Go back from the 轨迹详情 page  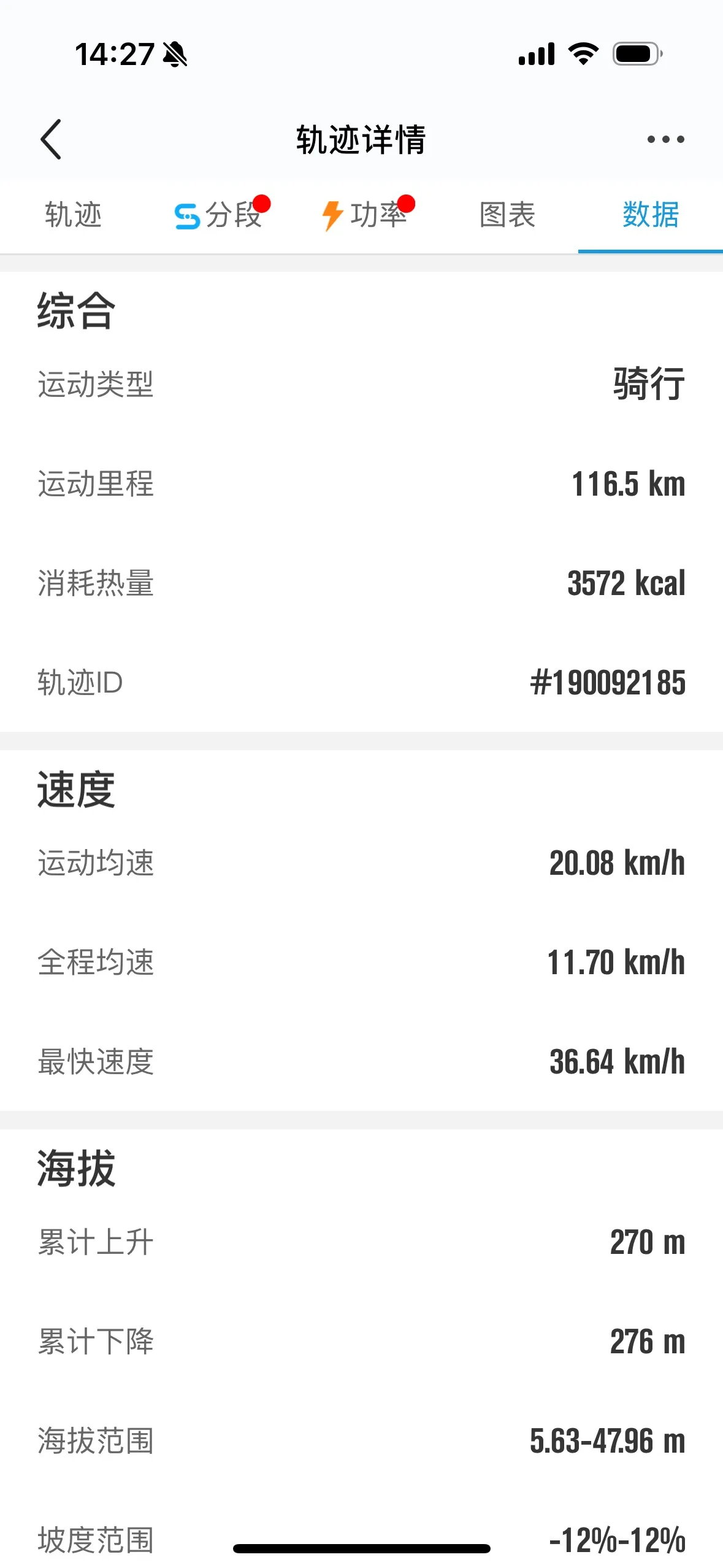51,139
